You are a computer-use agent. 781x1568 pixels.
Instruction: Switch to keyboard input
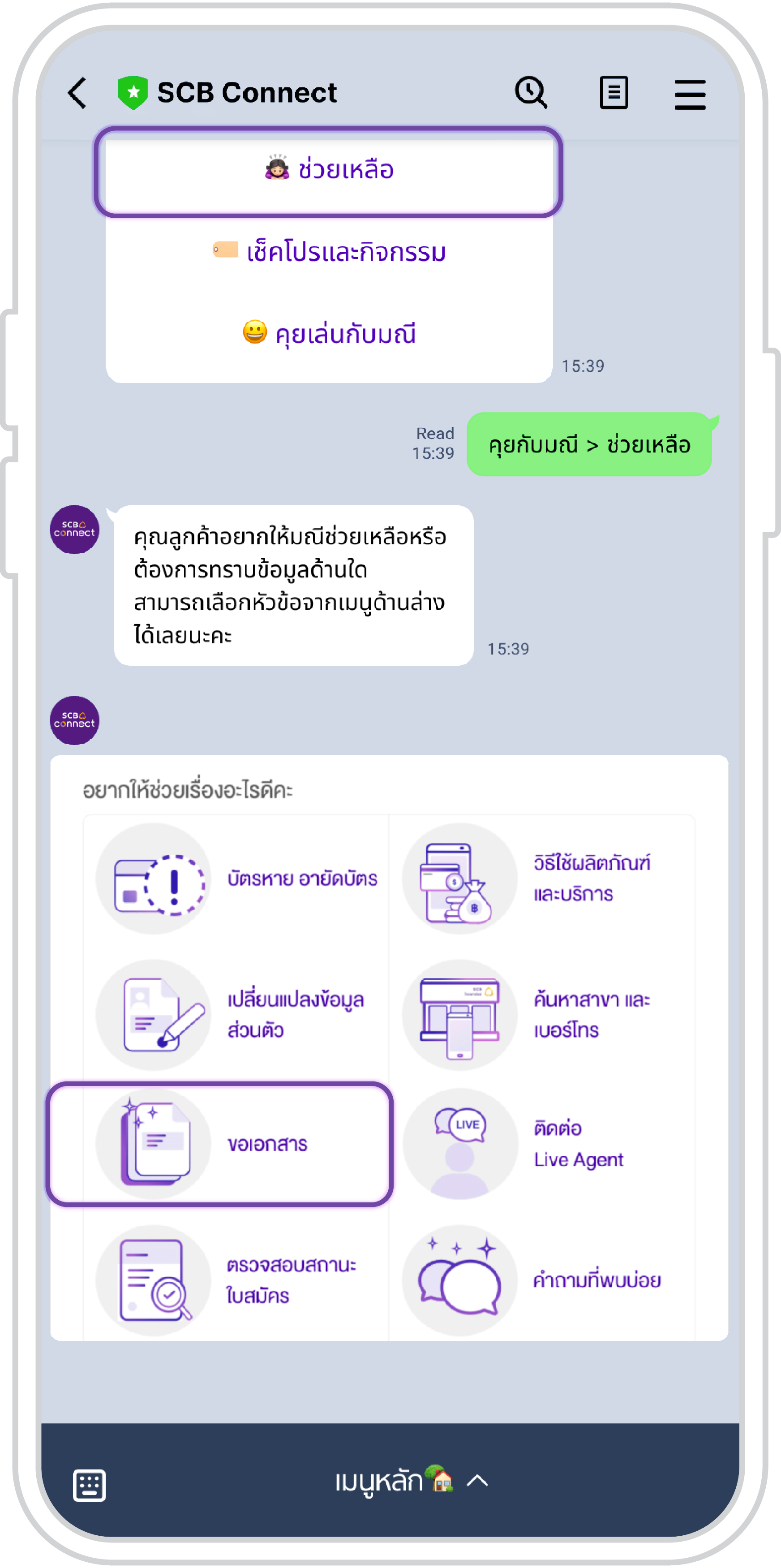[x=89, y=1485]
